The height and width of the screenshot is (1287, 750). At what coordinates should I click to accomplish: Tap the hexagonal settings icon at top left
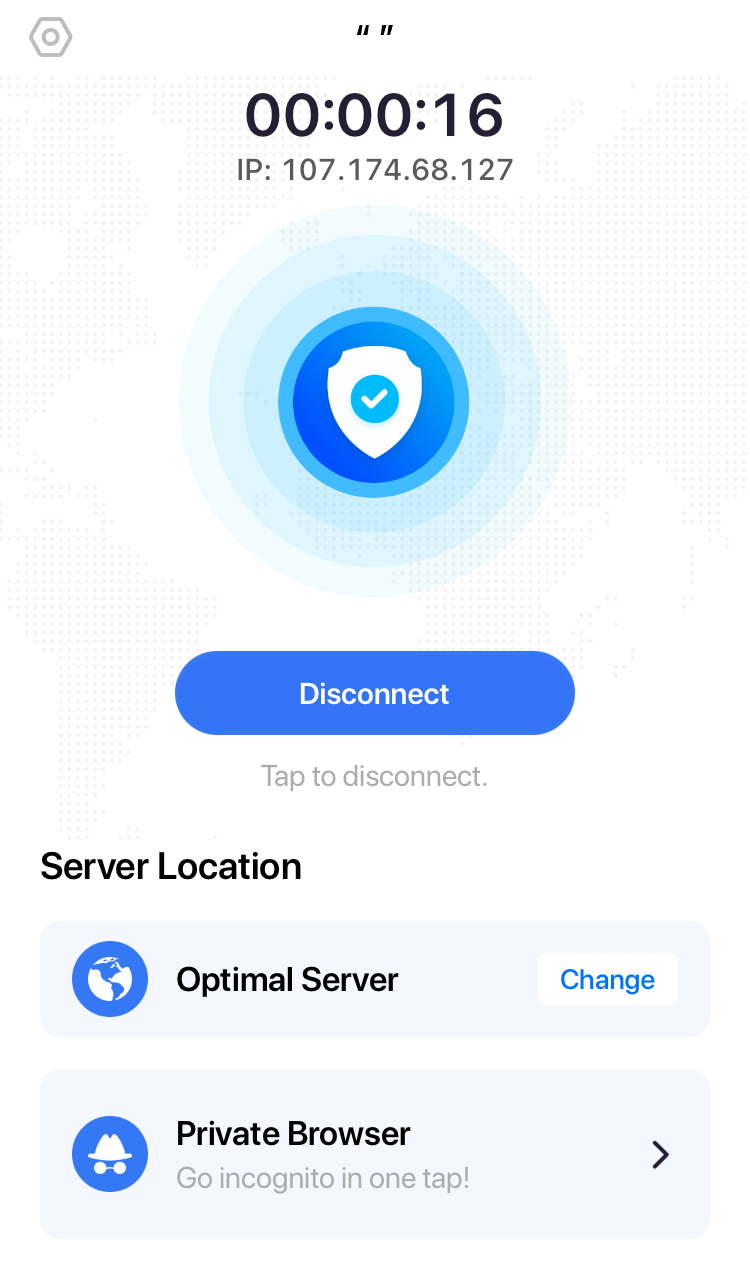coord(50,37)
